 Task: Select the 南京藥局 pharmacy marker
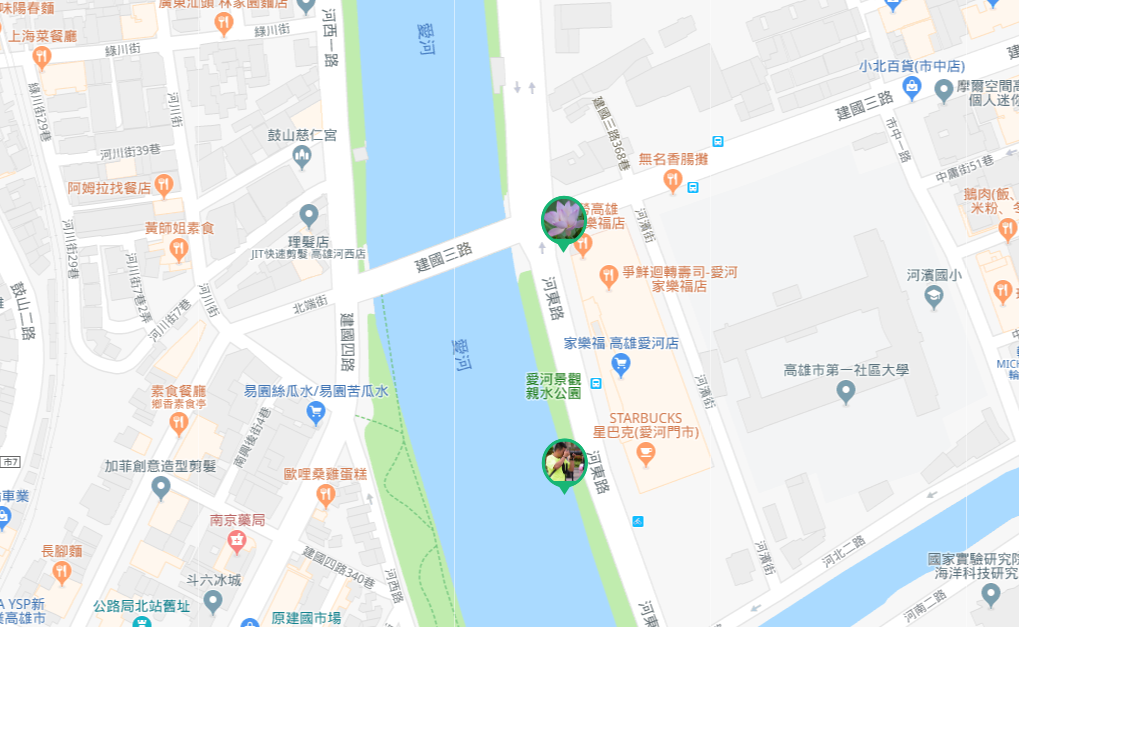point(237,541)
